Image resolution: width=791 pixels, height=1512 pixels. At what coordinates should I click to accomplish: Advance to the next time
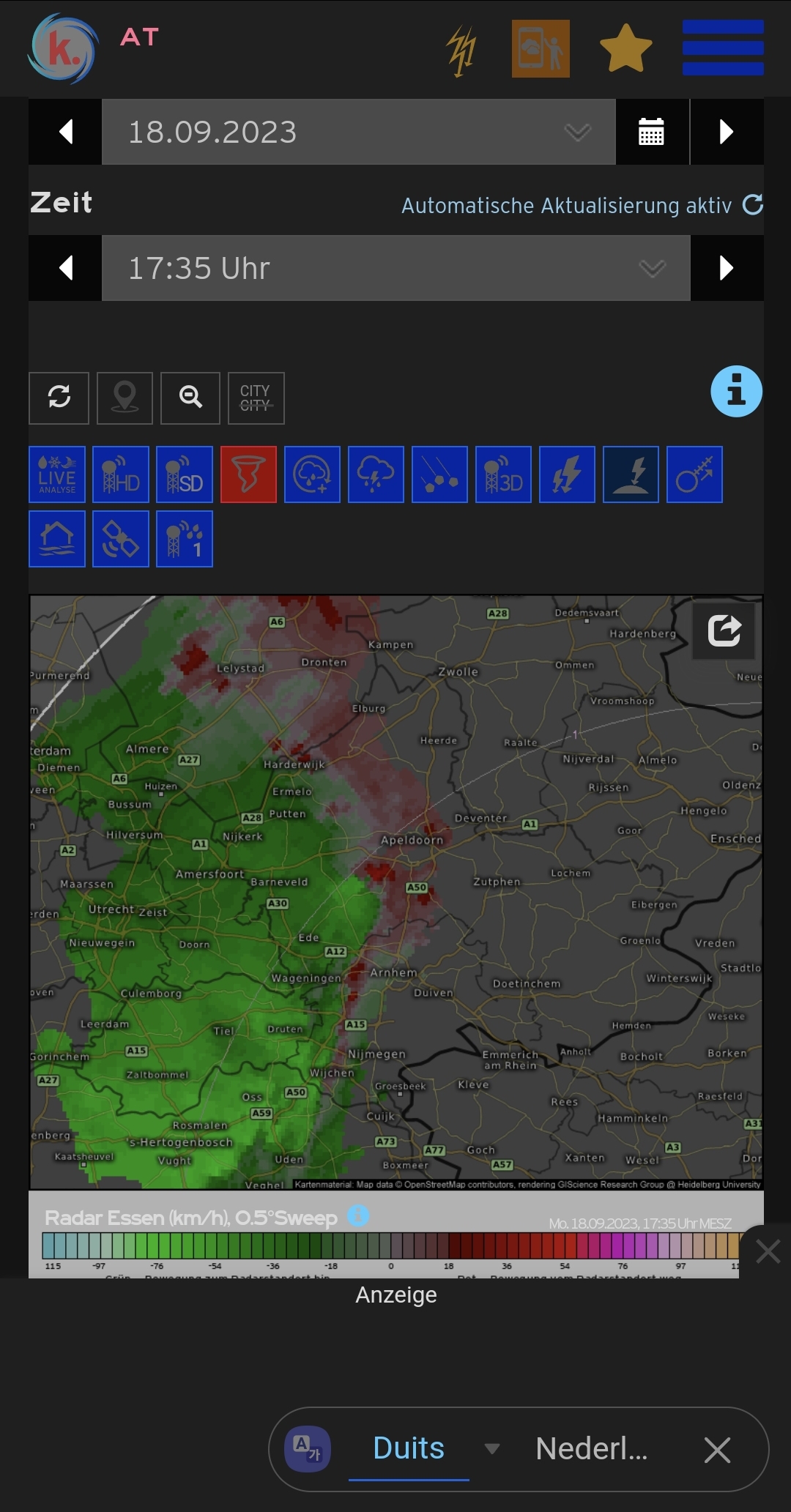(726, 268)
